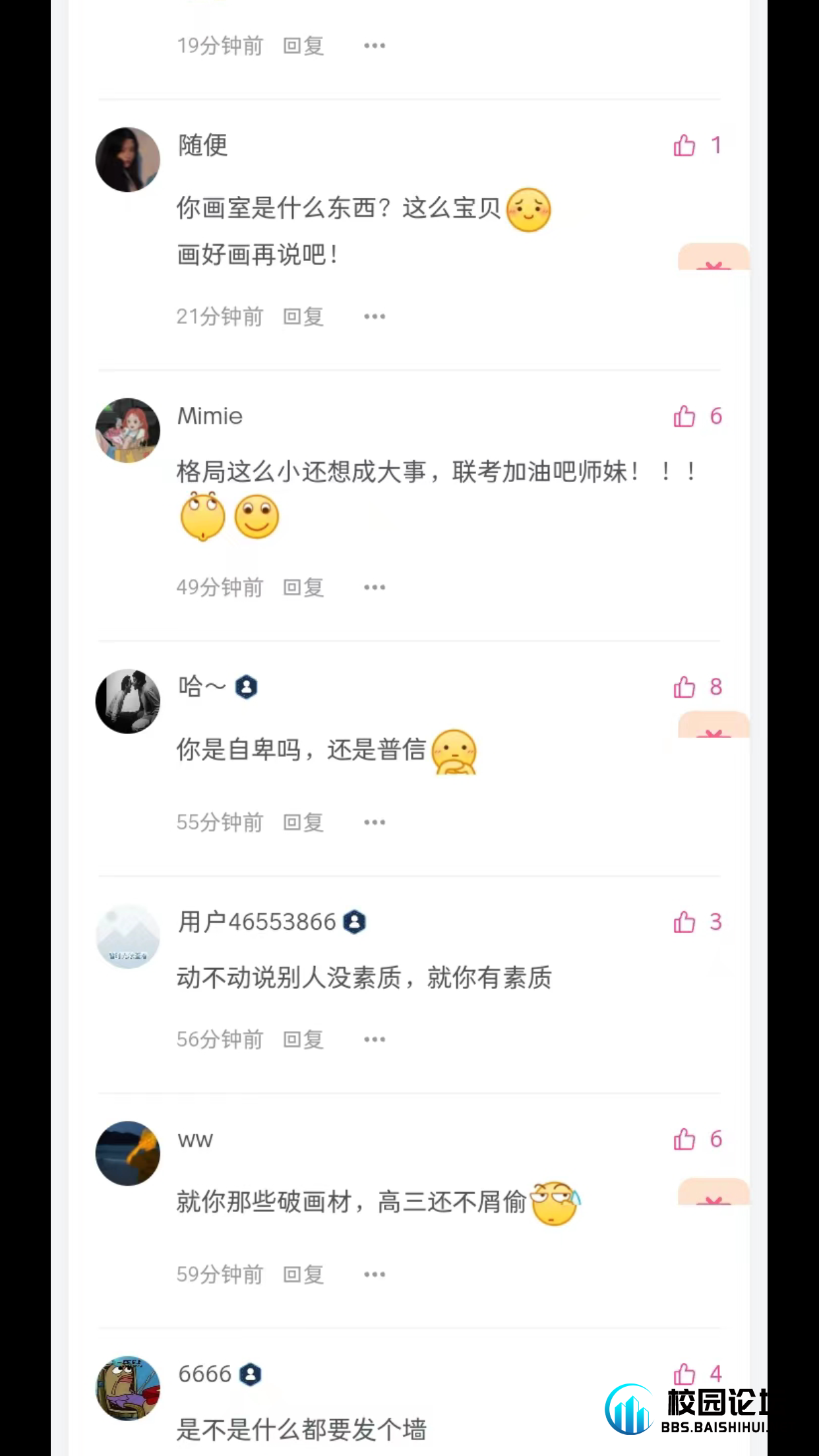The image size is (819, 1456).
Task: Like ww's comment showing 6 likes
Action: 686,1139
